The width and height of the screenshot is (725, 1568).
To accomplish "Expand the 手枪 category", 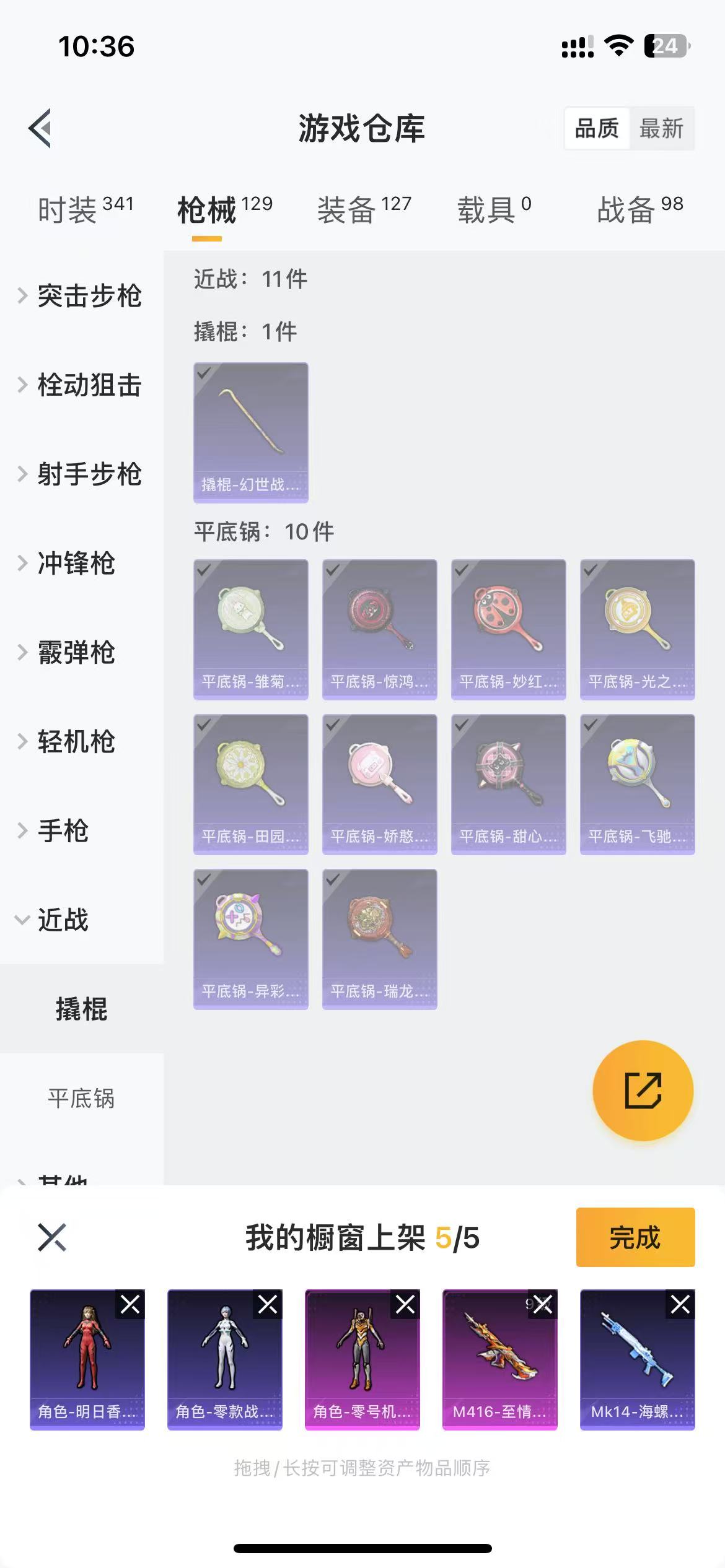I will point(62,831).
